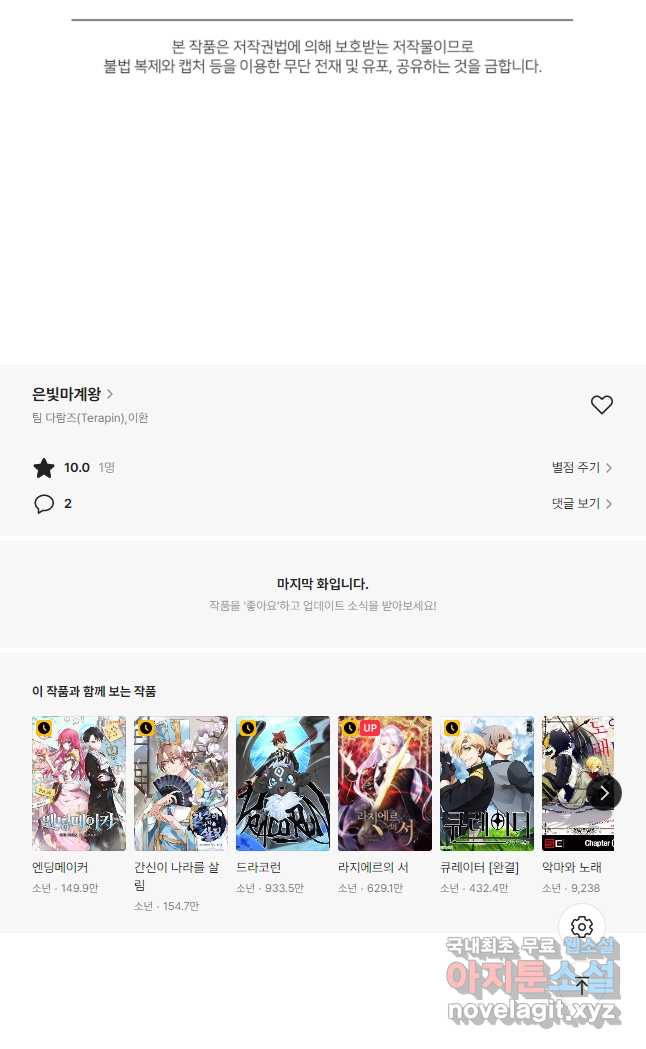
Task: Show next recommended works with arrow
Action: (605, 793)
